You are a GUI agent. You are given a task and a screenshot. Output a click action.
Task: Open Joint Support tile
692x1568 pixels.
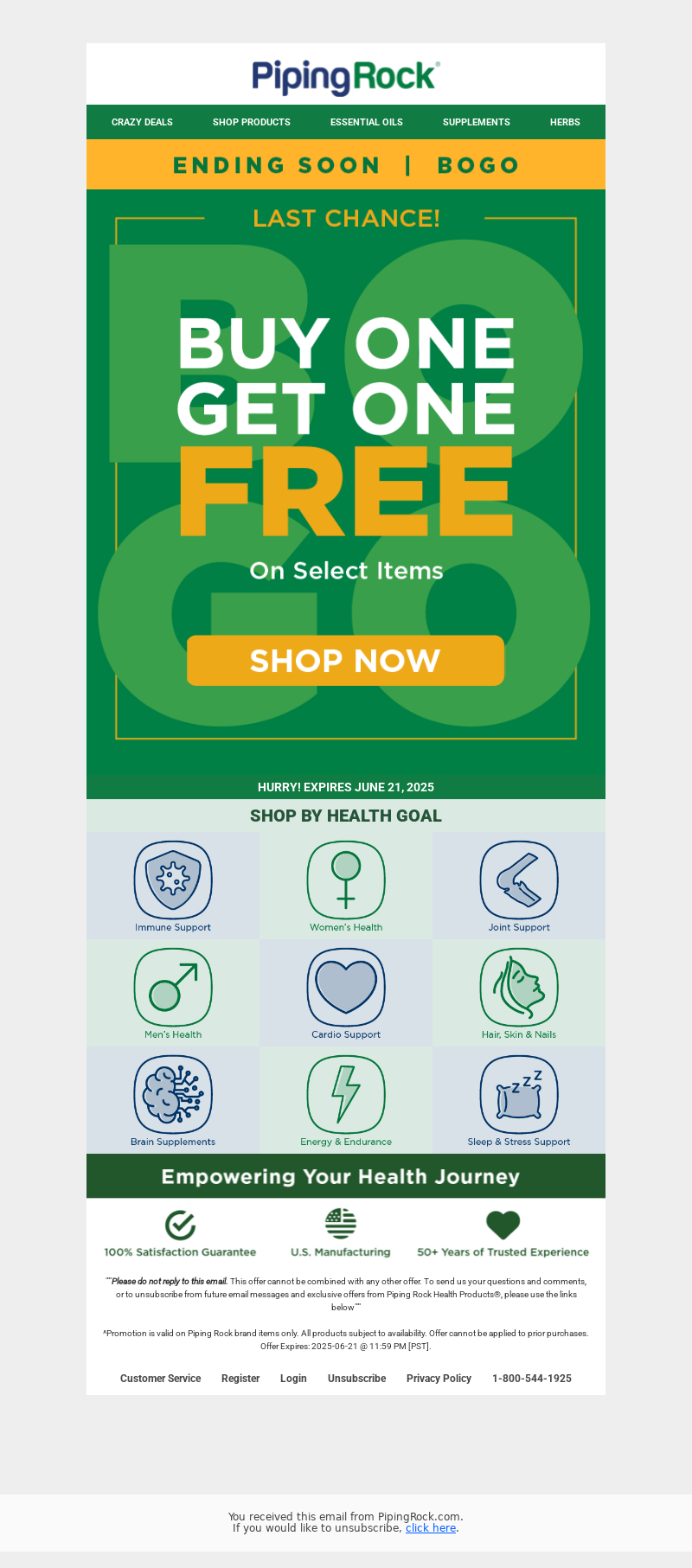click(x=519, y=886)
